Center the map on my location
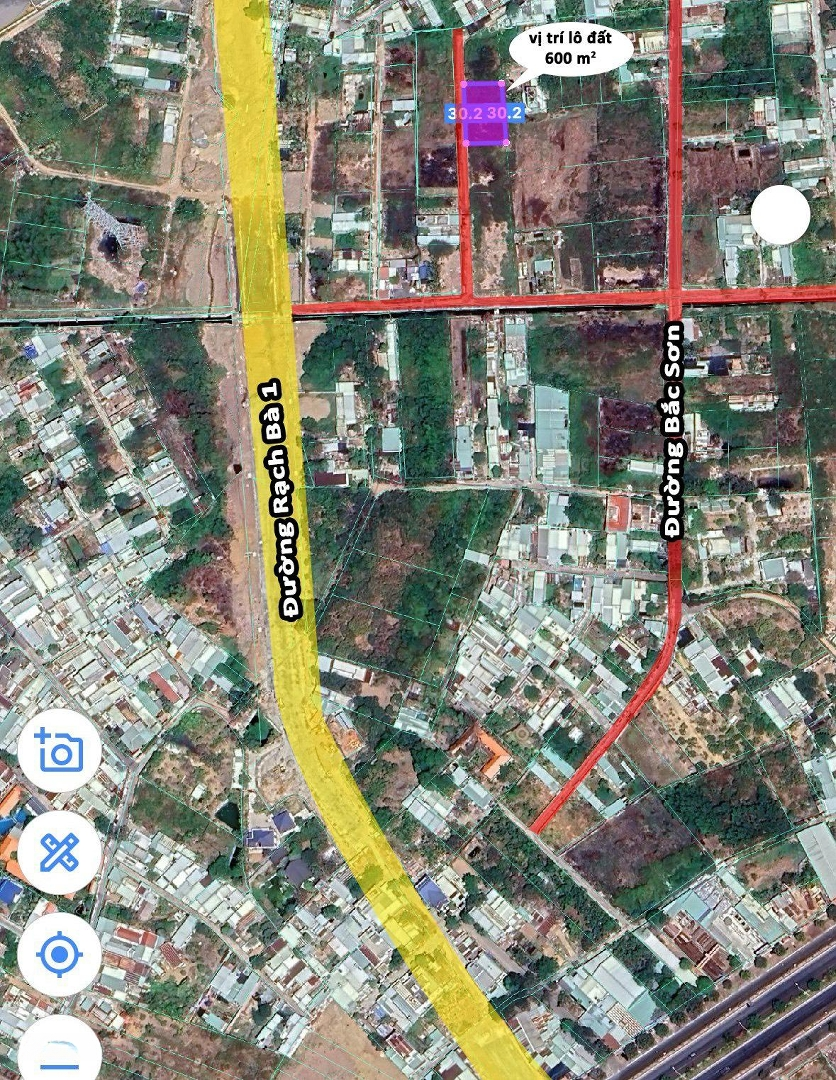836x1080 pixels. (59, 955)
